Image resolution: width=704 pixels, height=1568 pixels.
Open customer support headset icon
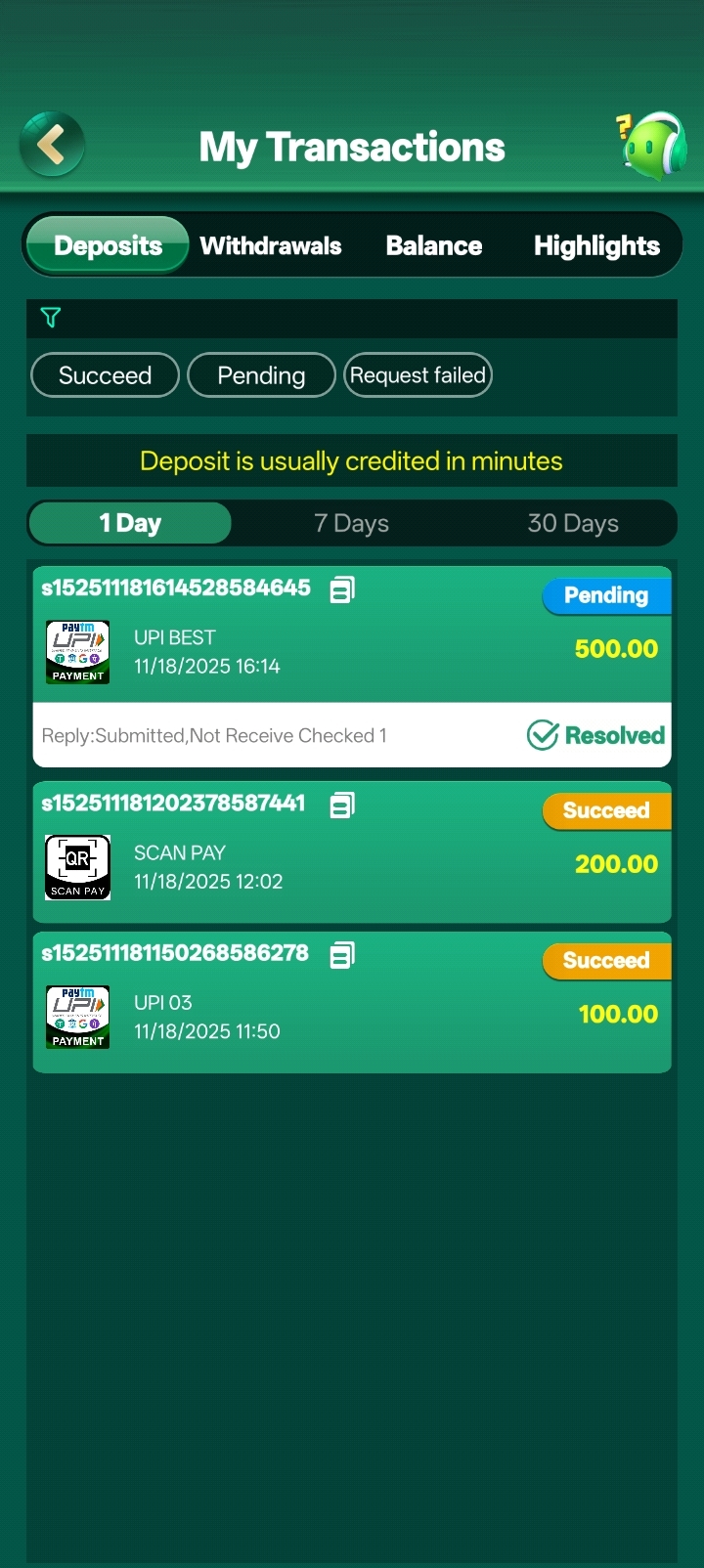[654, 146]
